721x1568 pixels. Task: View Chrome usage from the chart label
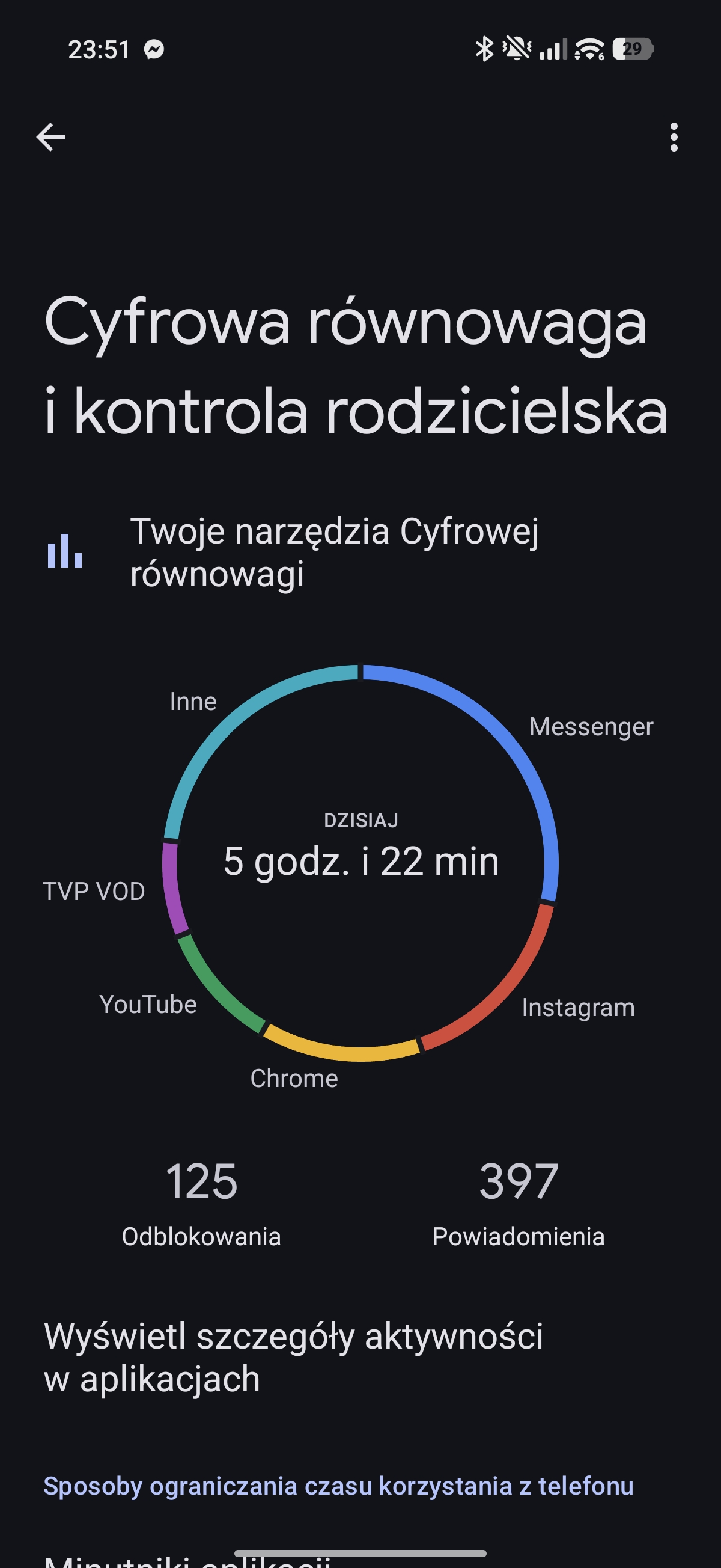tap(294, 1079)
